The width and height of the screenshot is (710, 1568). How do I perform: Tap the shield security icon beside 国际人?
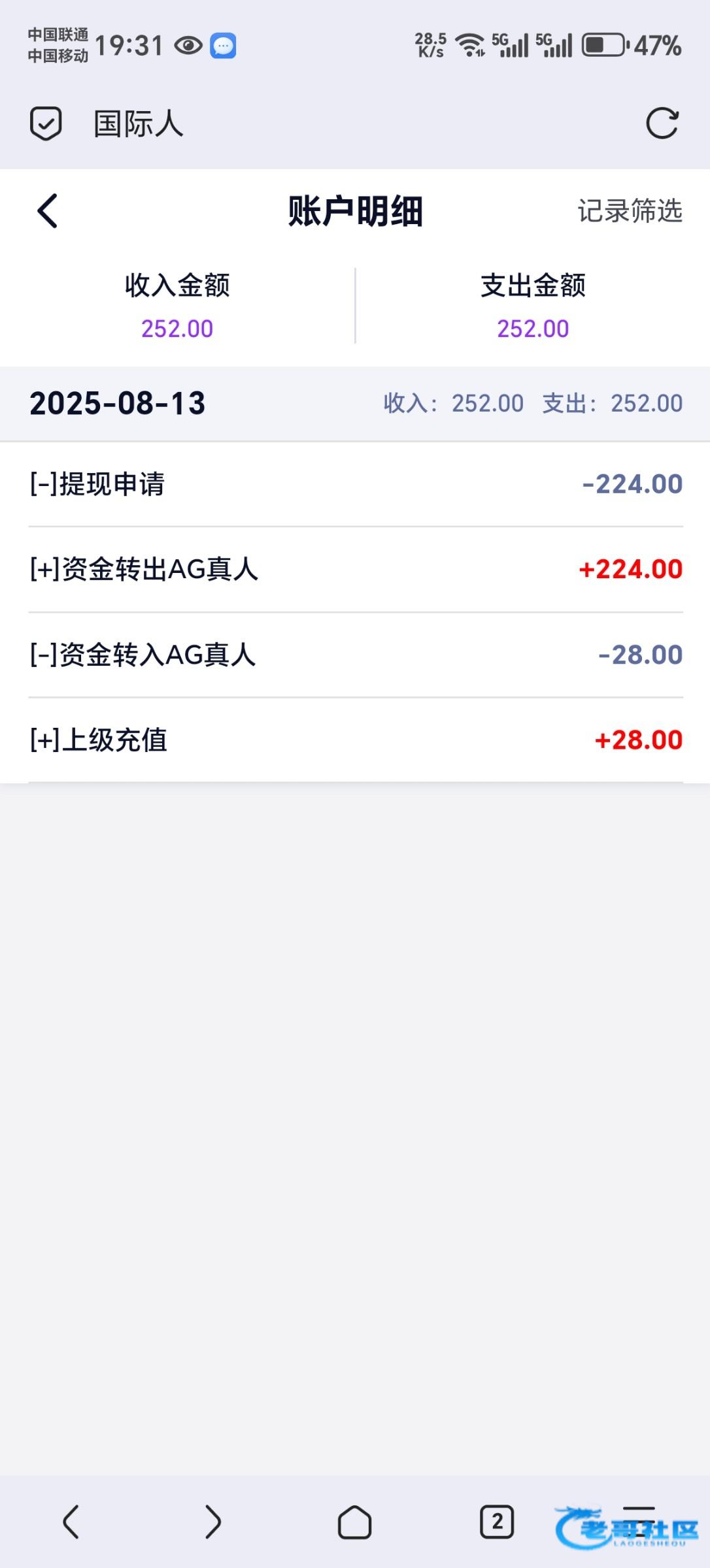(x=46, y=123)
